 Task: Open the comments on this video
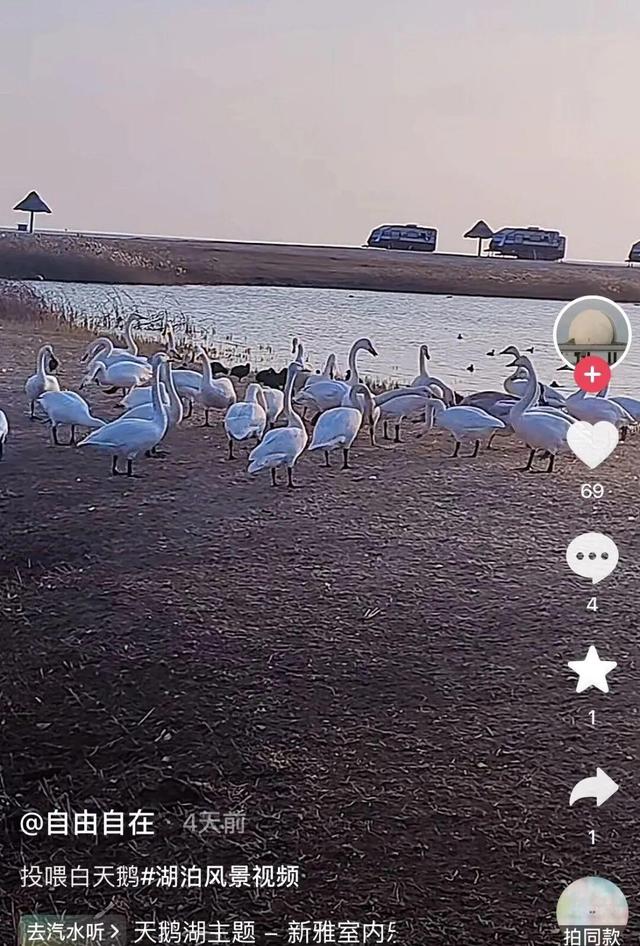click(592, 558)
